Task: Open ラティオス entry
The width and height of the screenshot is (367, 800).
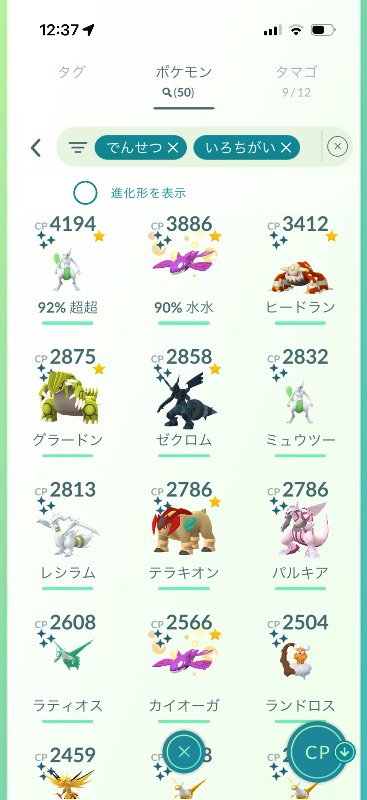Action: click(x=67, y=667)
